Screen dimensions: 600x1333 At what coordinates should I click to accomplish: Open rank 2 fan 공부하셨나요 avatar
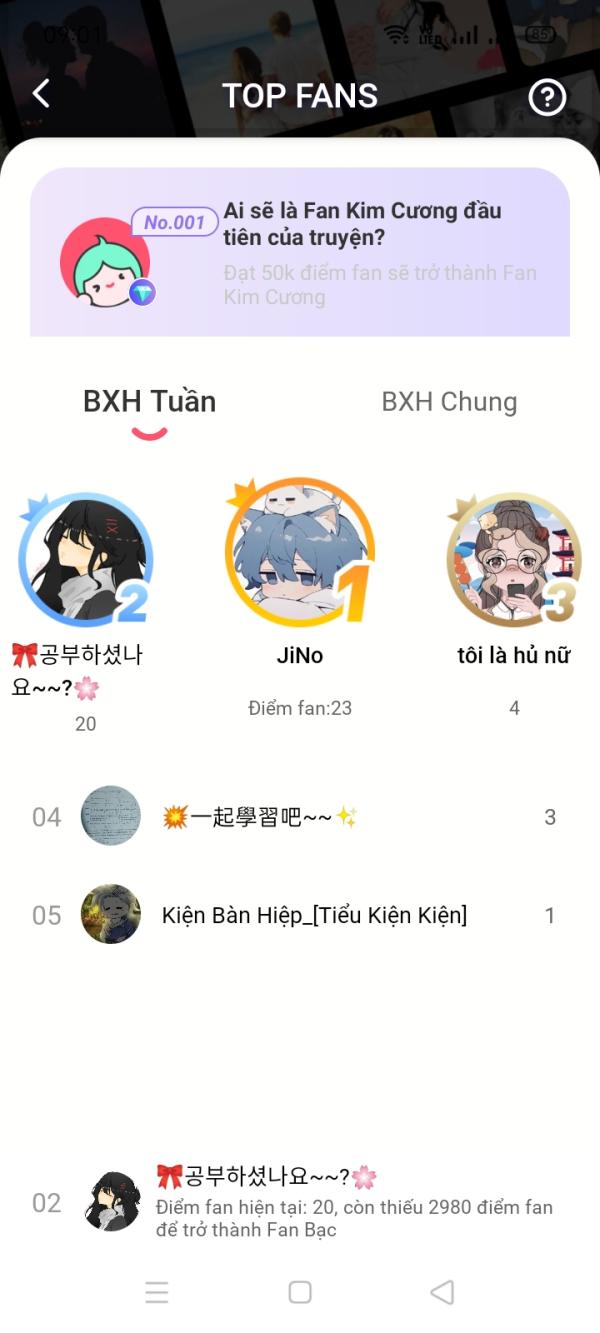(85, 560)
